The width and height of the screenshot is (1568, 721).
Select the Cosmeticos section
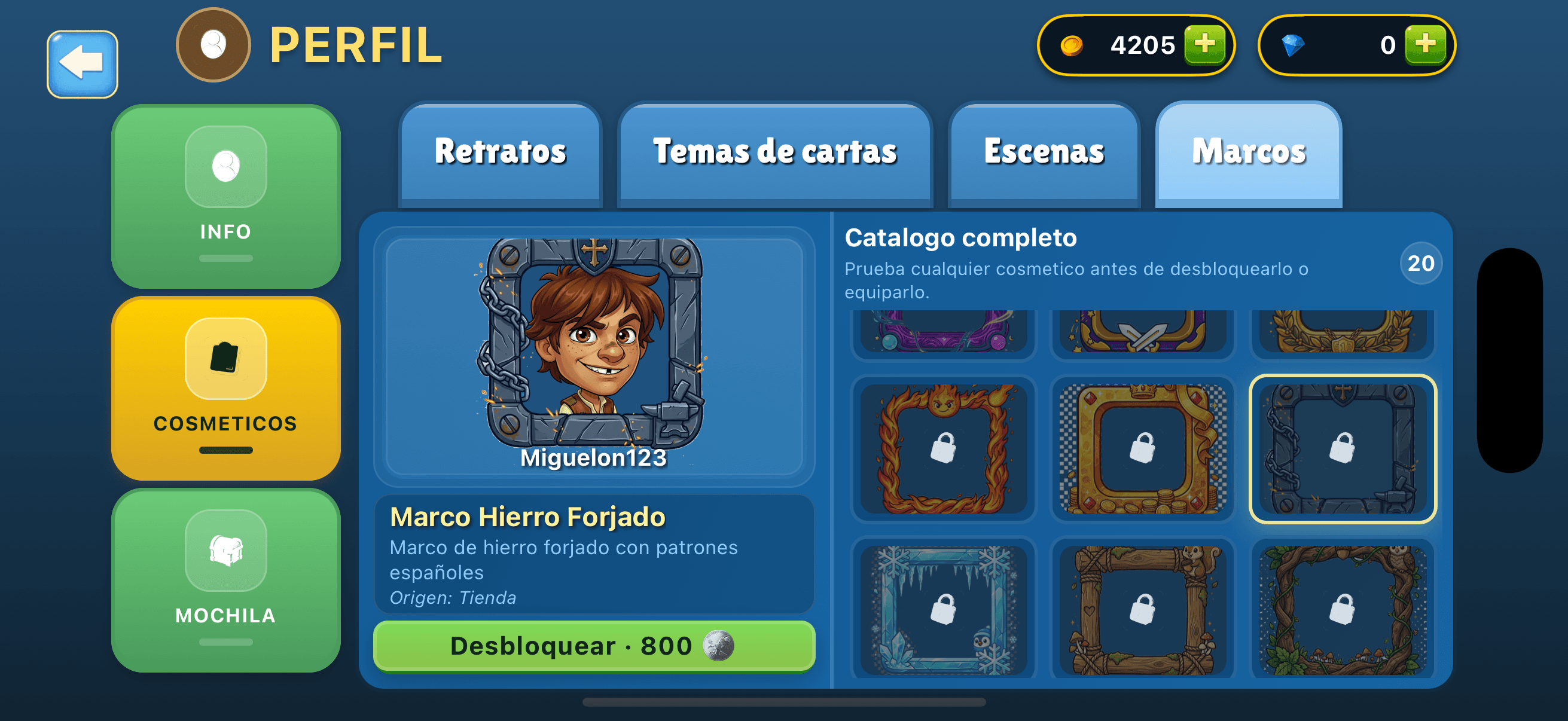(225, 388)
